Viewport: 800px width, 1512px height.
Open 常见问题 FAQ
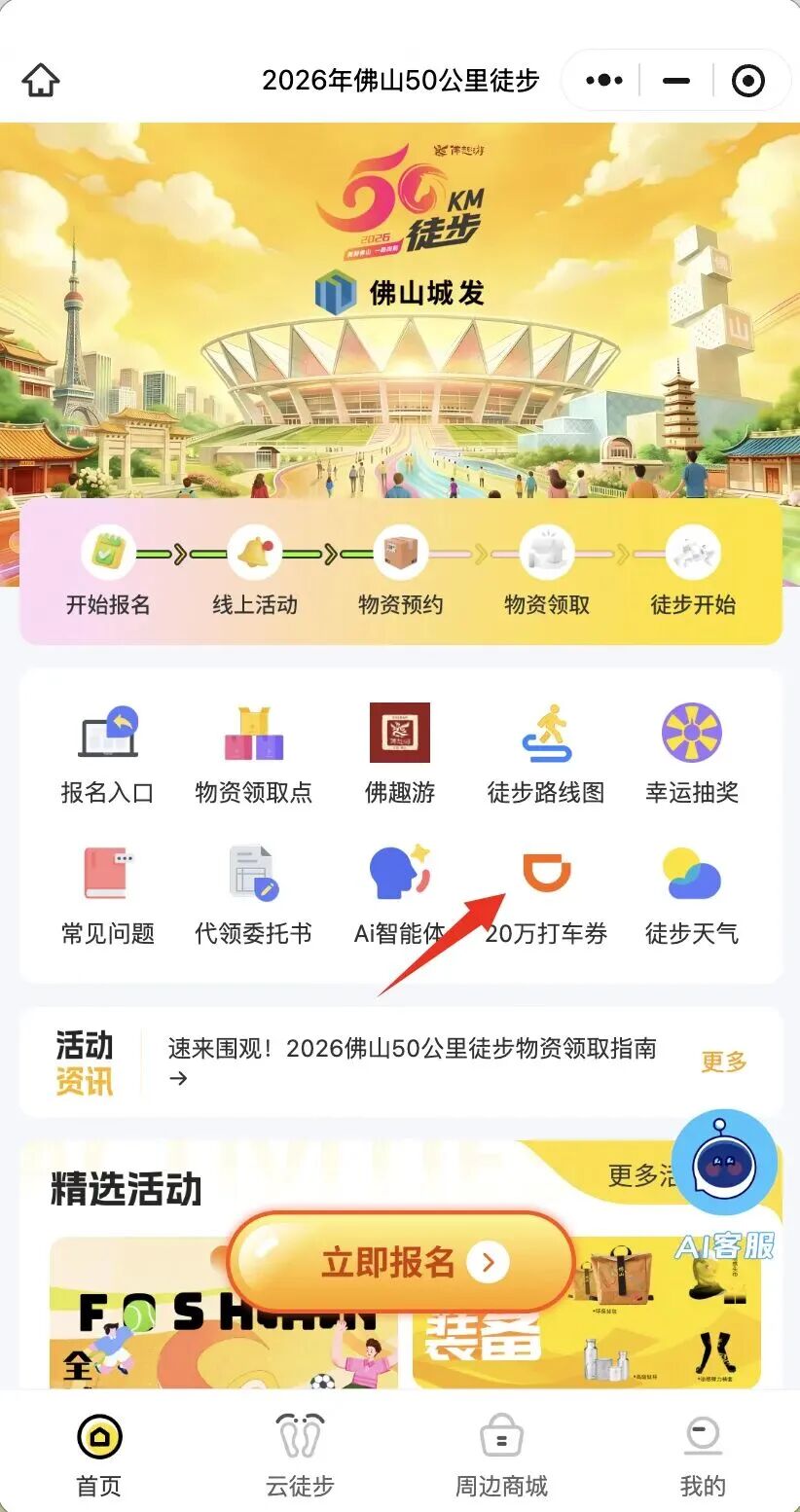coord(107,895)
